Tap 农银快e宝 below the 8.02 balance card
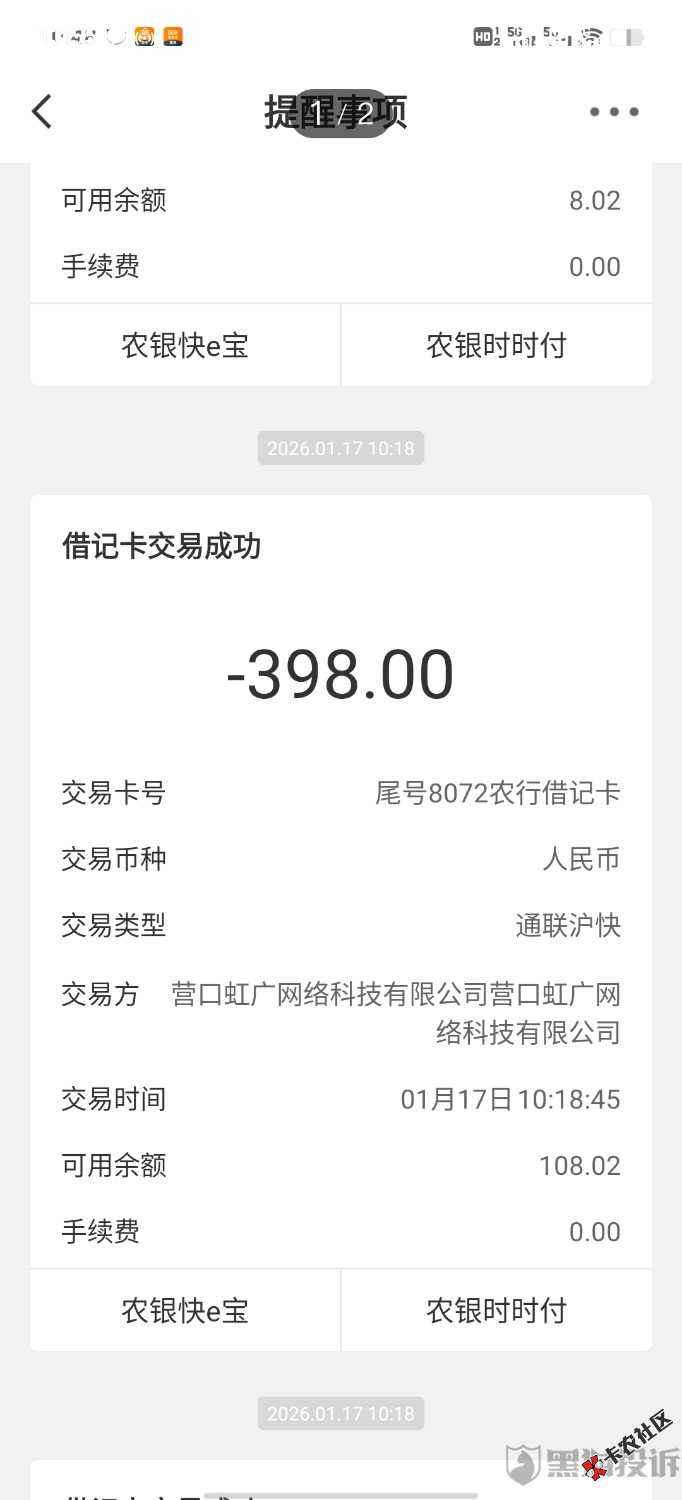 [x=185, y=346]
